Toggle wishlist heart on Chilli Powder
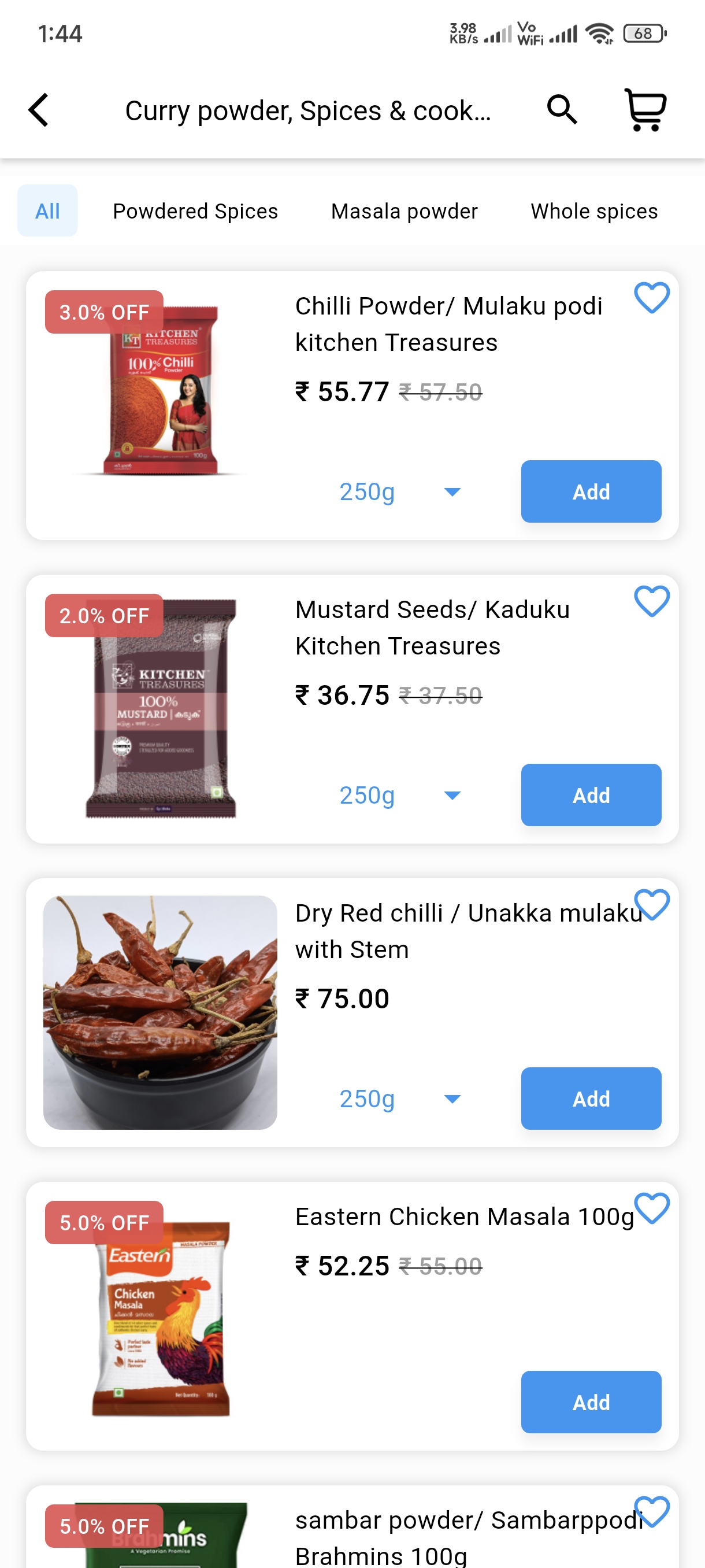This screenshot has height=1568, width=705. point(651,299)
